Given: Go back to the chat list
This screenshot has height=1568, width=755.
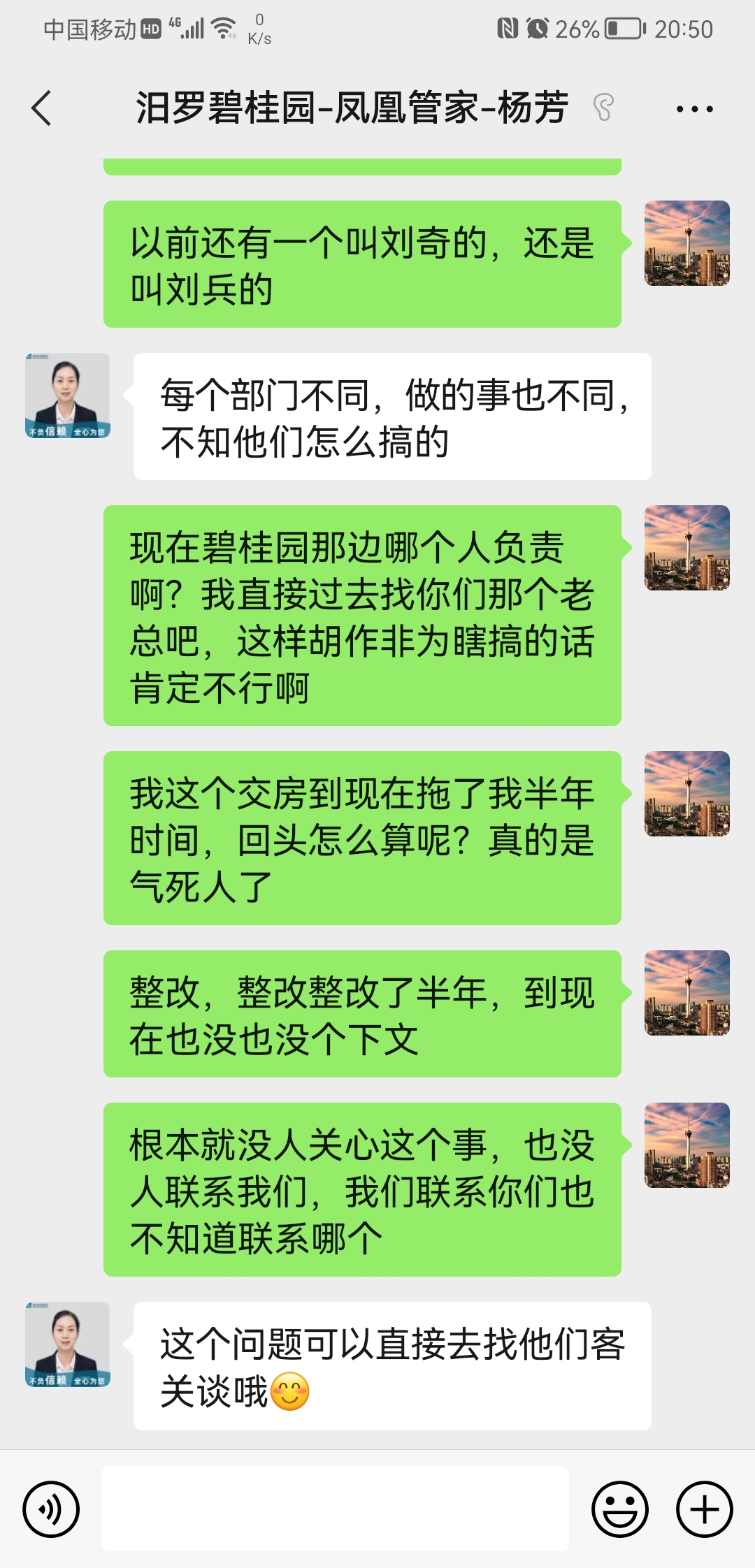Looking at the screenshot, I should tap(42, 108).
